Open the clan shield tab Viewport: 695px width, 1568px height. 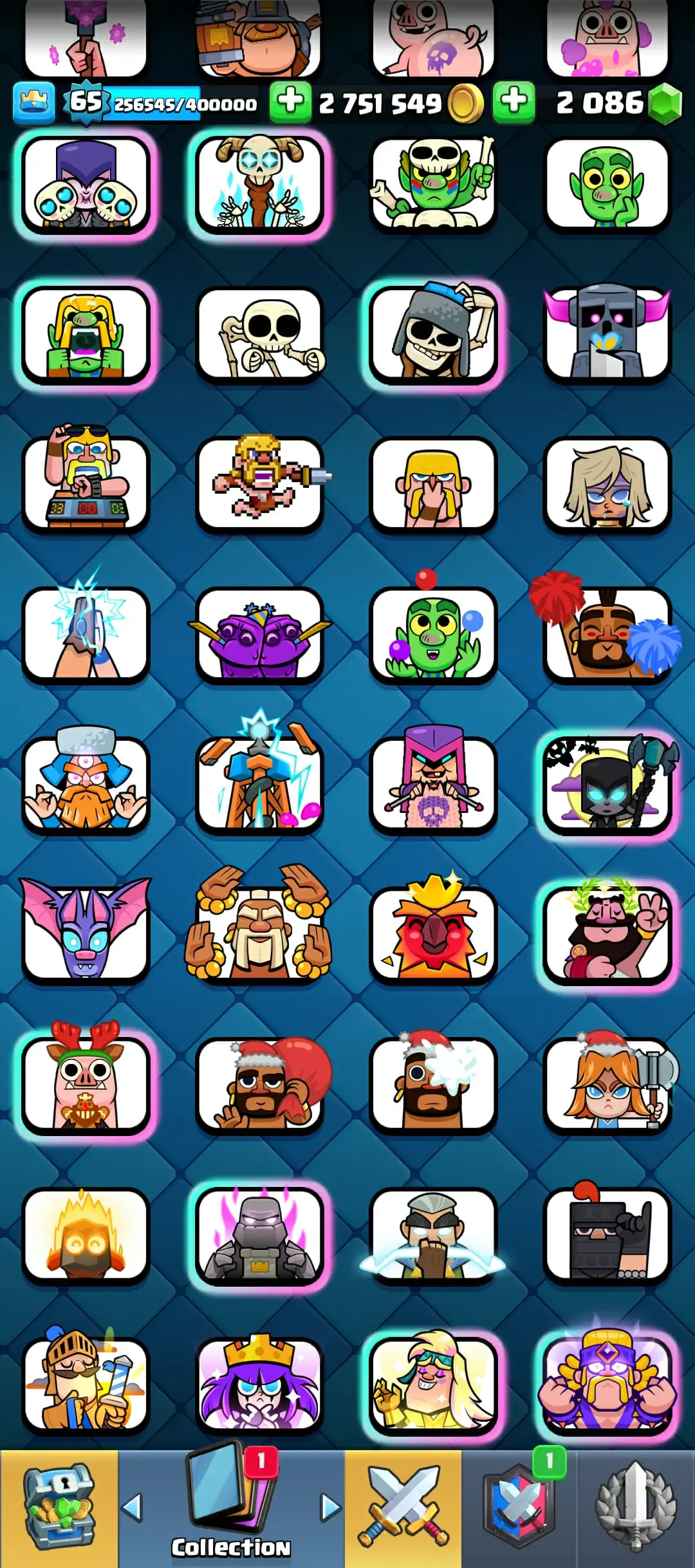pyautogui.click(x=519, y=1507)
